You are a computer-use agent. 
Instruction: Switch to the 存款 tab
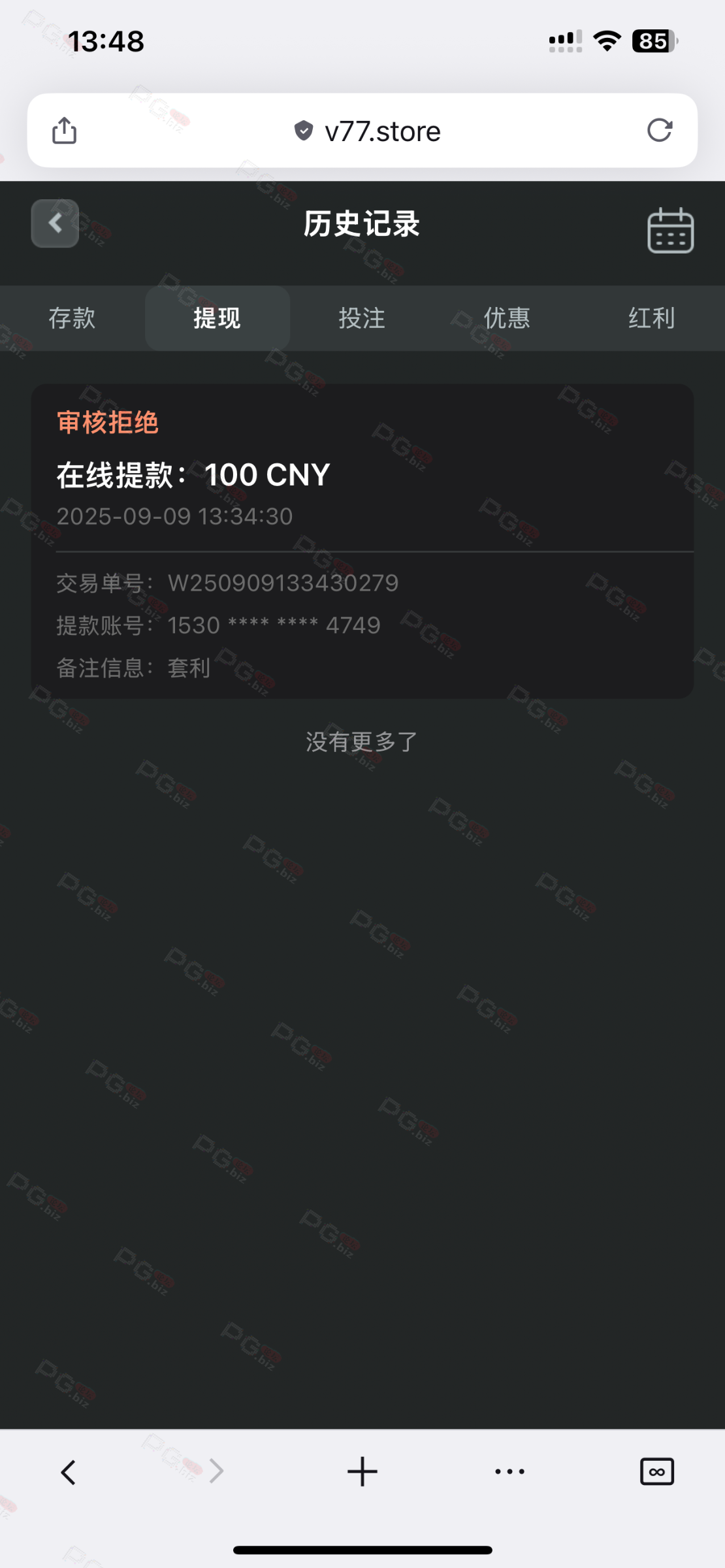(72, 318)
